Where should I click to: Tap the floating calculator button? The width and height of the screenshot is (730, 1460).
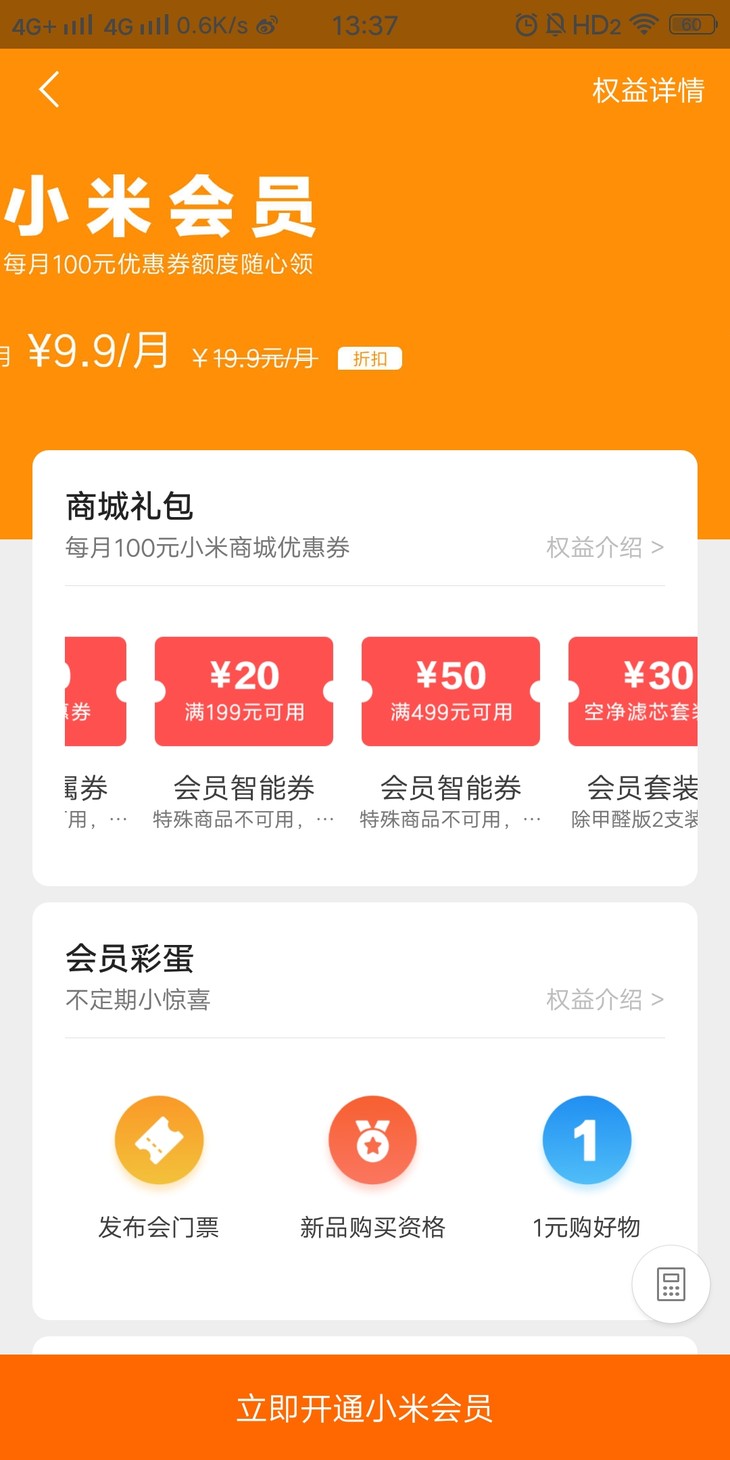pyautogui.click(x=671, y=1284)
